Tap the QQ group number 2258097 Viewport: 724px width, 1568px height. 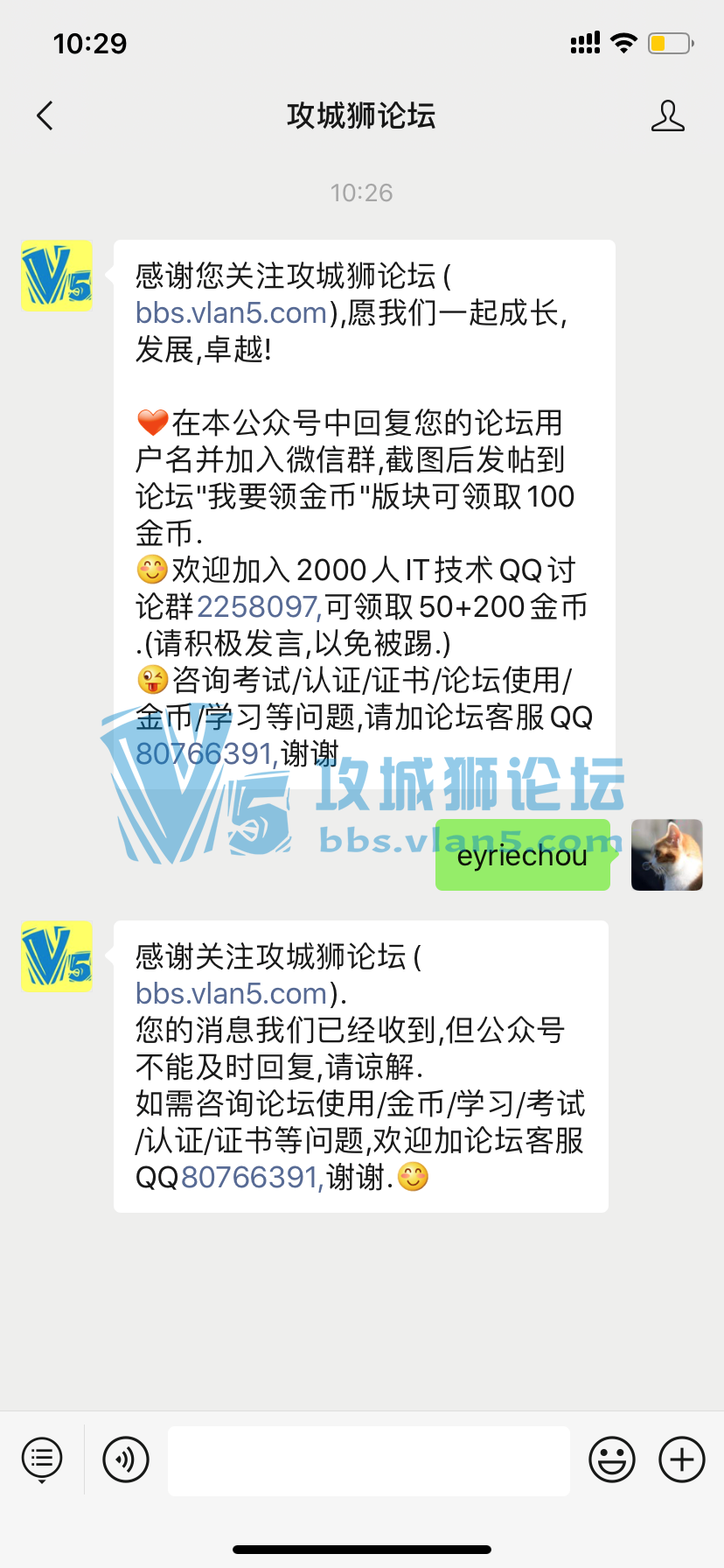(258, 607)
